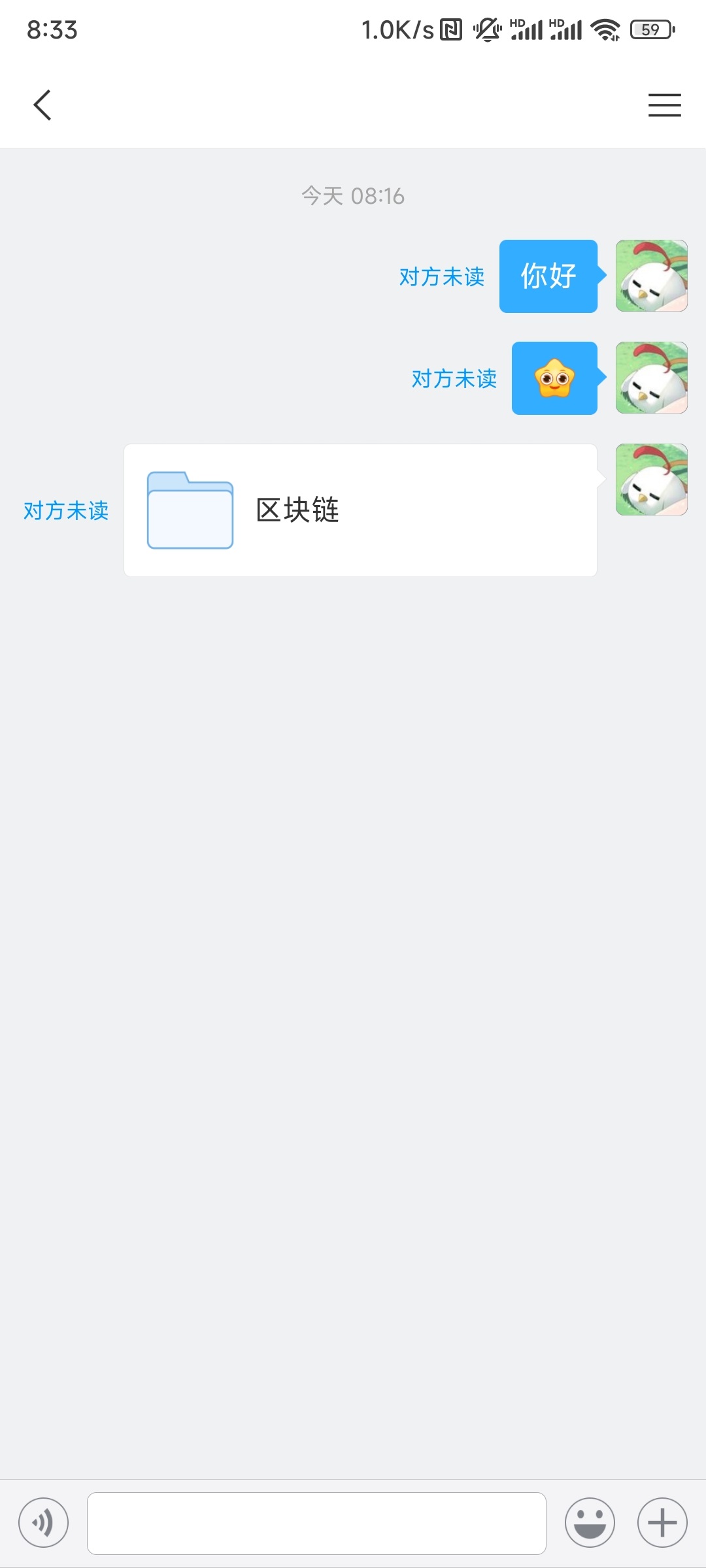706x1568 pixels.
Task: Tap the star emoji message bubble
Action: tap(554, 378)
